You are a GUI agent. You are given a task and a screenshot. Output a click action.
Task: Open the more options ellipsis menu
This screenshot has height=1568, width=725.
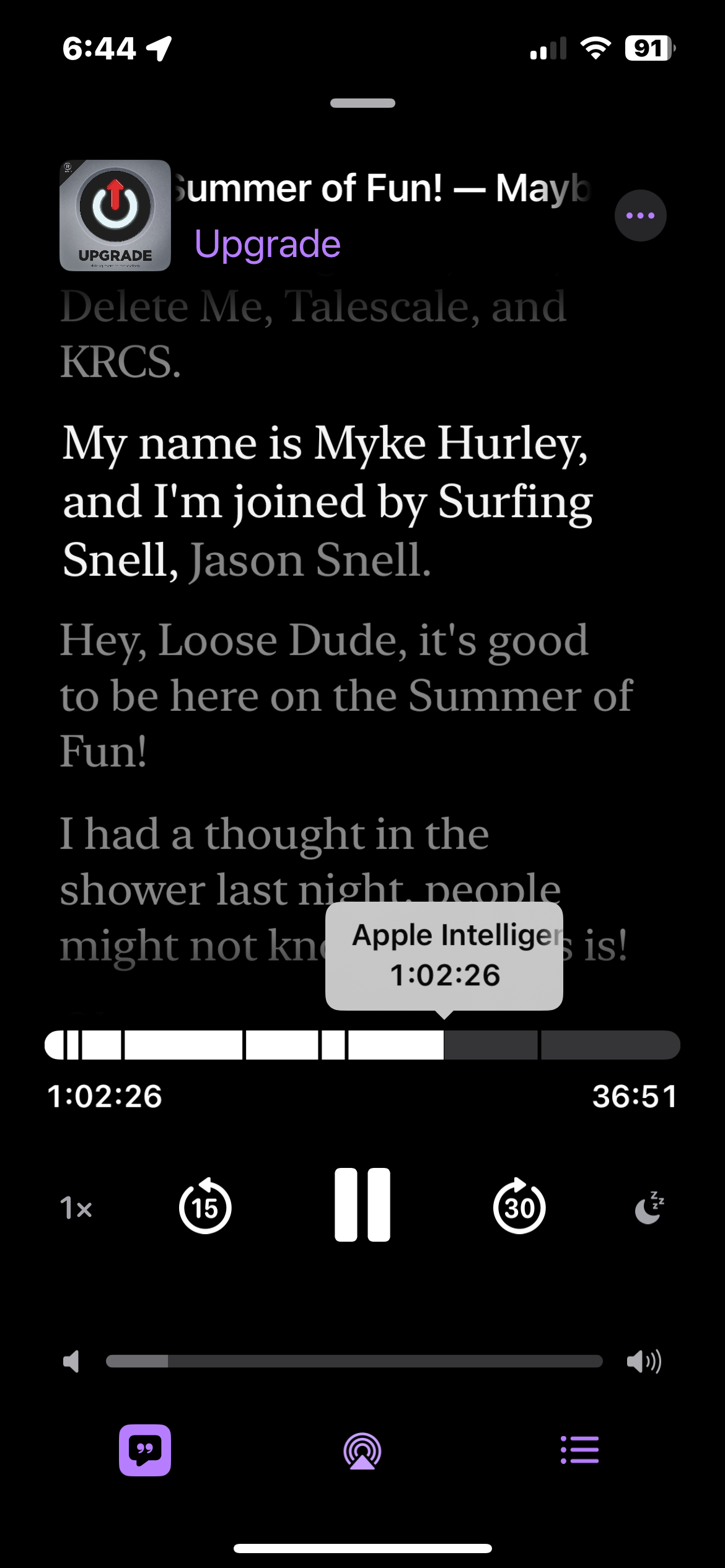coord(640,216)
